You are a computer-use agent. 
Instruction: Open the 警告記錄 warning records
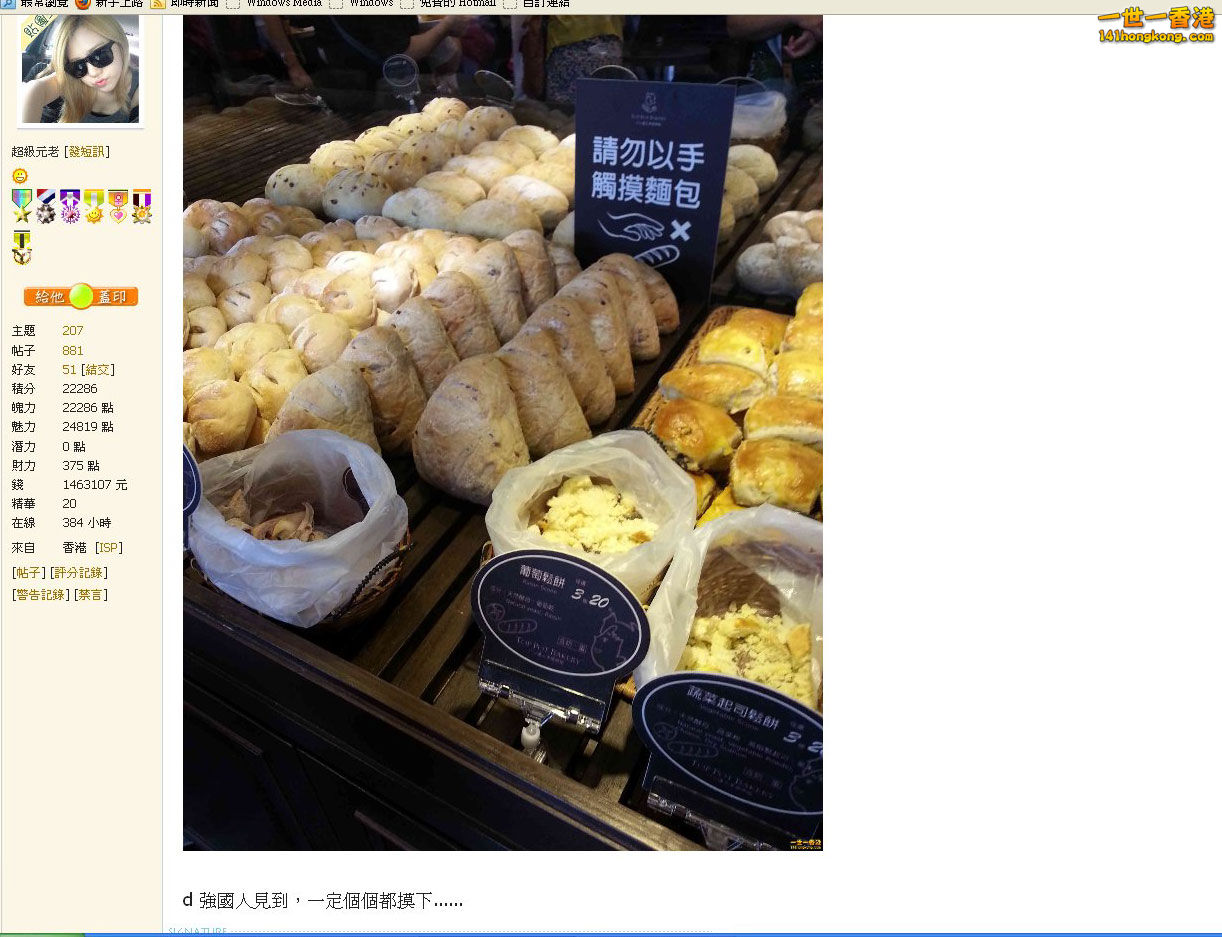point(41,595)
